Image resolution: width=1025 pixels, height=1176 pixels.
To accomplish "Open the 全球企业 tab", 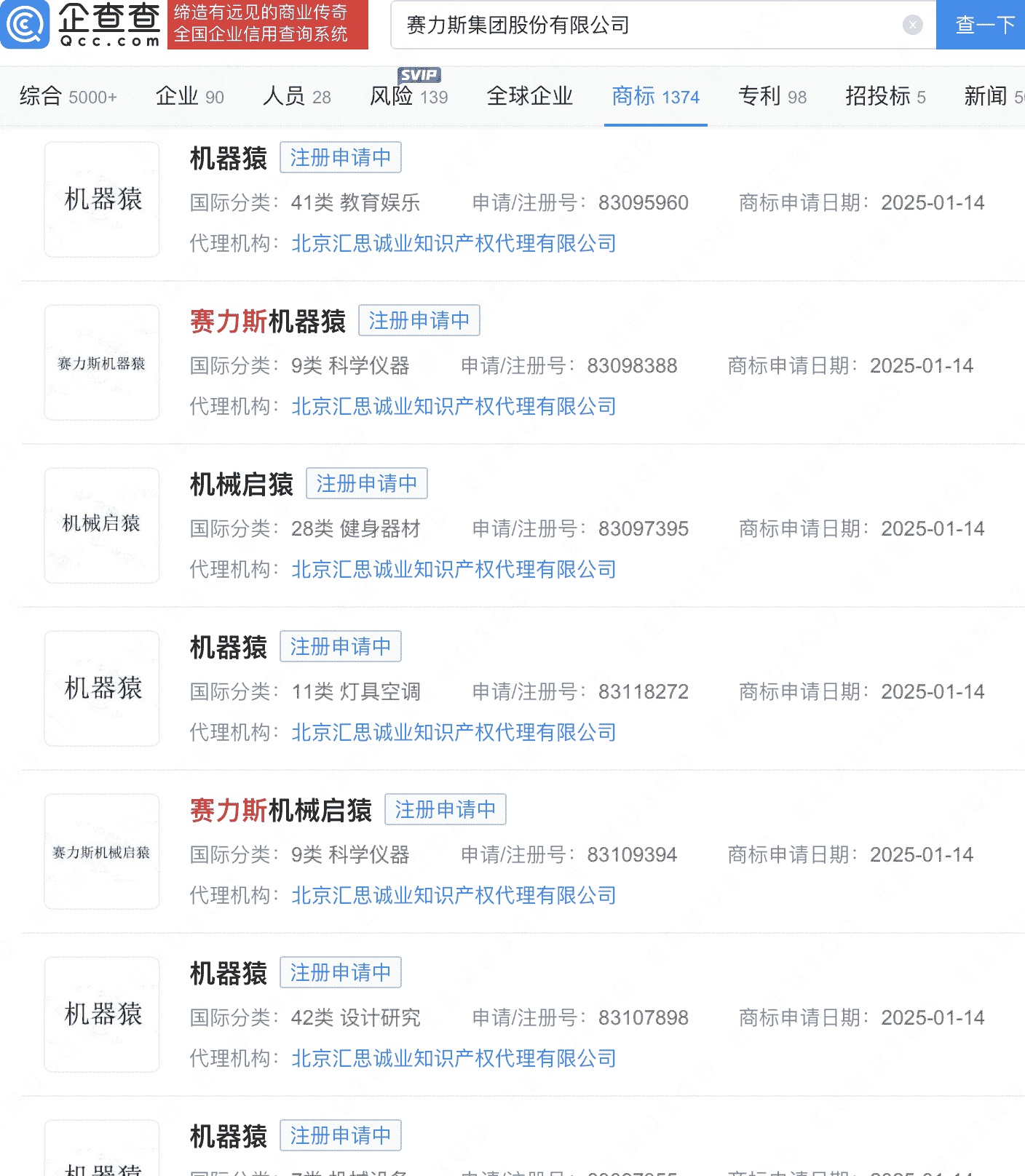I will tap(529, 97).
